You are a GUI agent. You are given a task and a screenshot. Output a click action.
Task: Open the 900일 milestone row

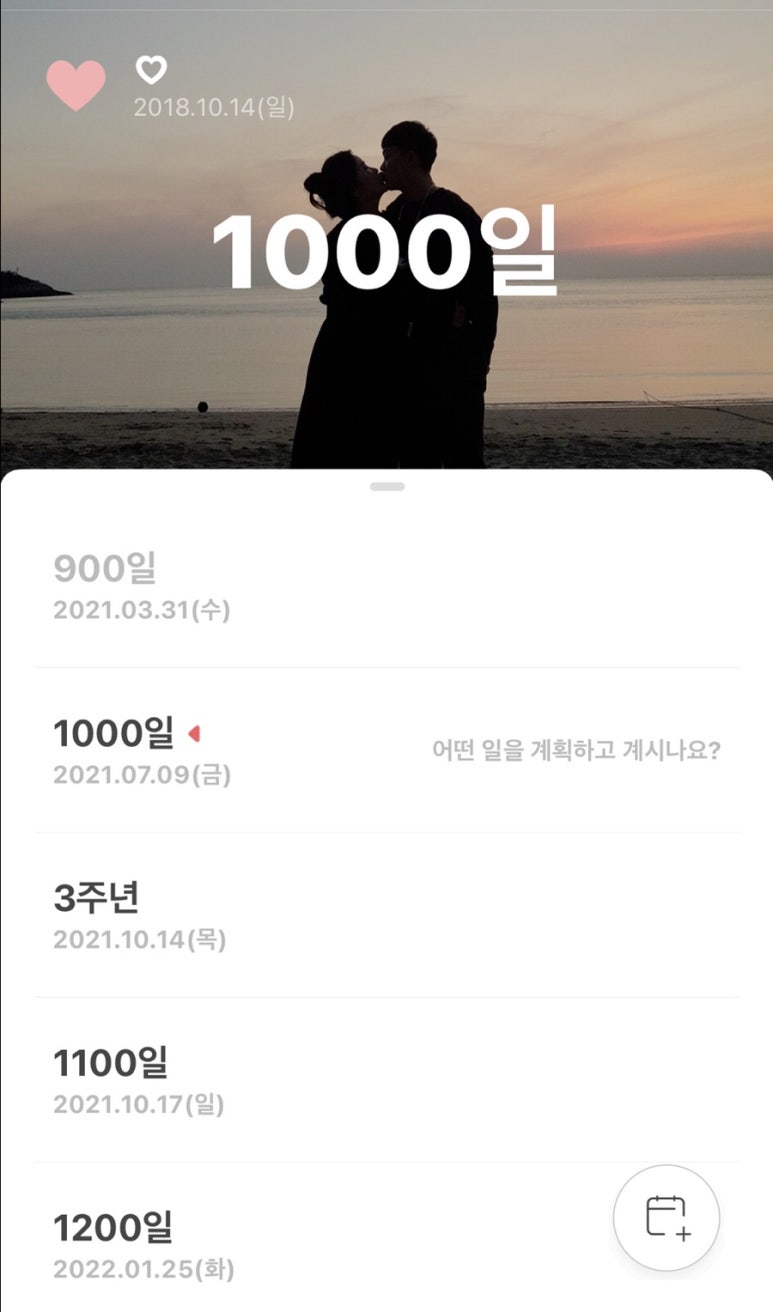(x=387, y=587)
